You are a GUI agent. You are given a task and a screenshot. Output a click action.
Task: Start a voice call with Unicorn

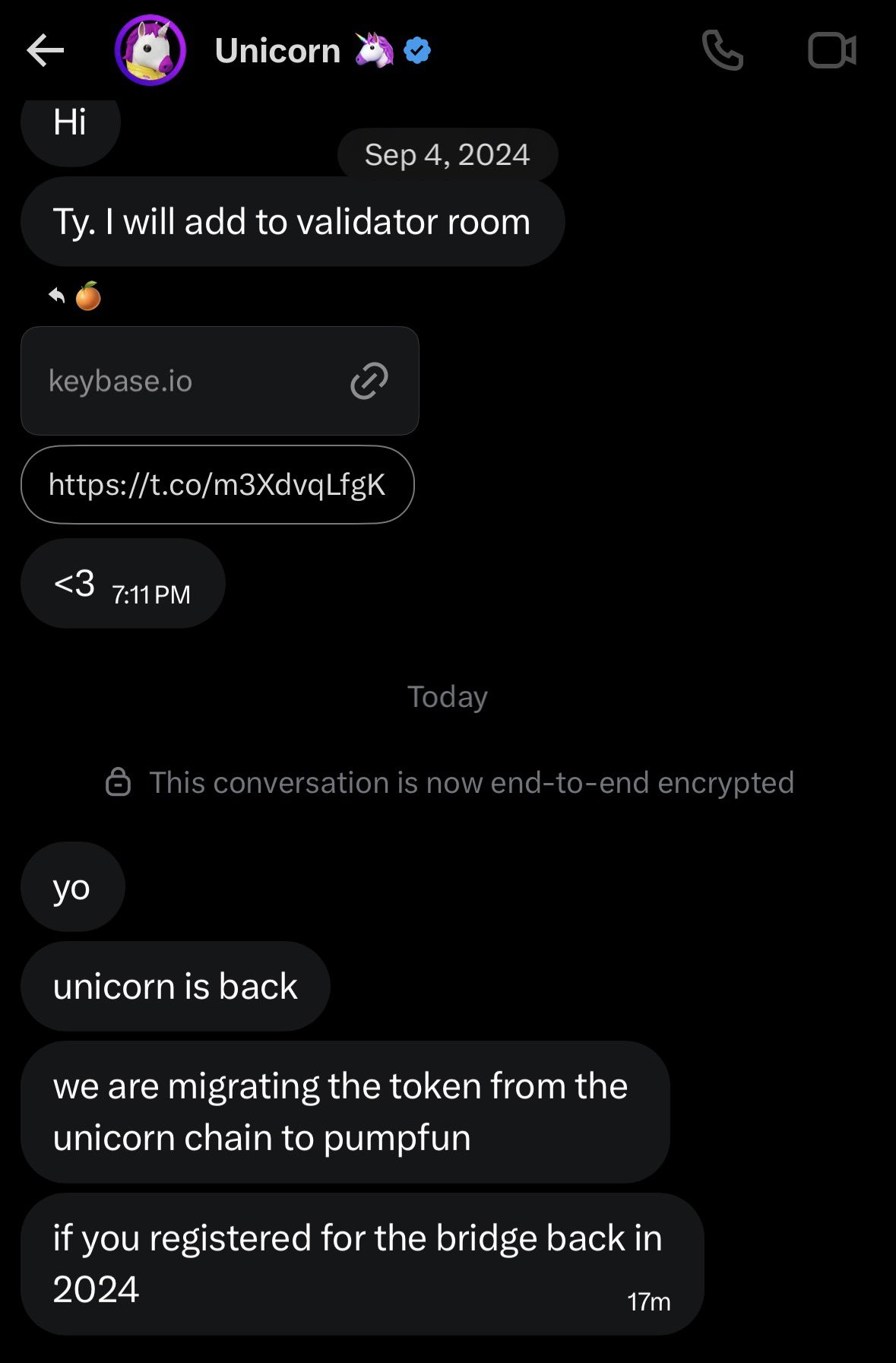tap(722, 51)
